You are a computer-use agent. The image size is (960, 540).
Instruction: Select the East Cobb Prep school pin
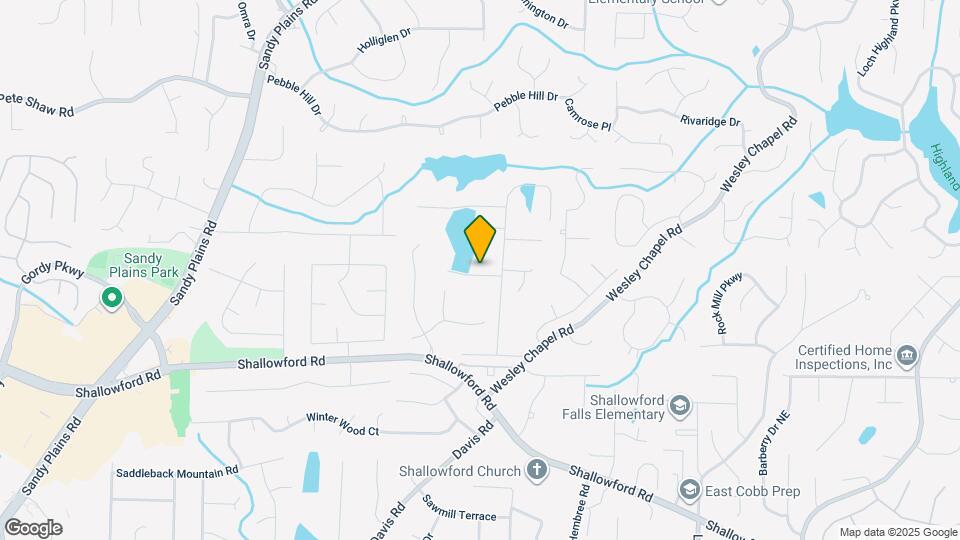(x=690, y=490)
